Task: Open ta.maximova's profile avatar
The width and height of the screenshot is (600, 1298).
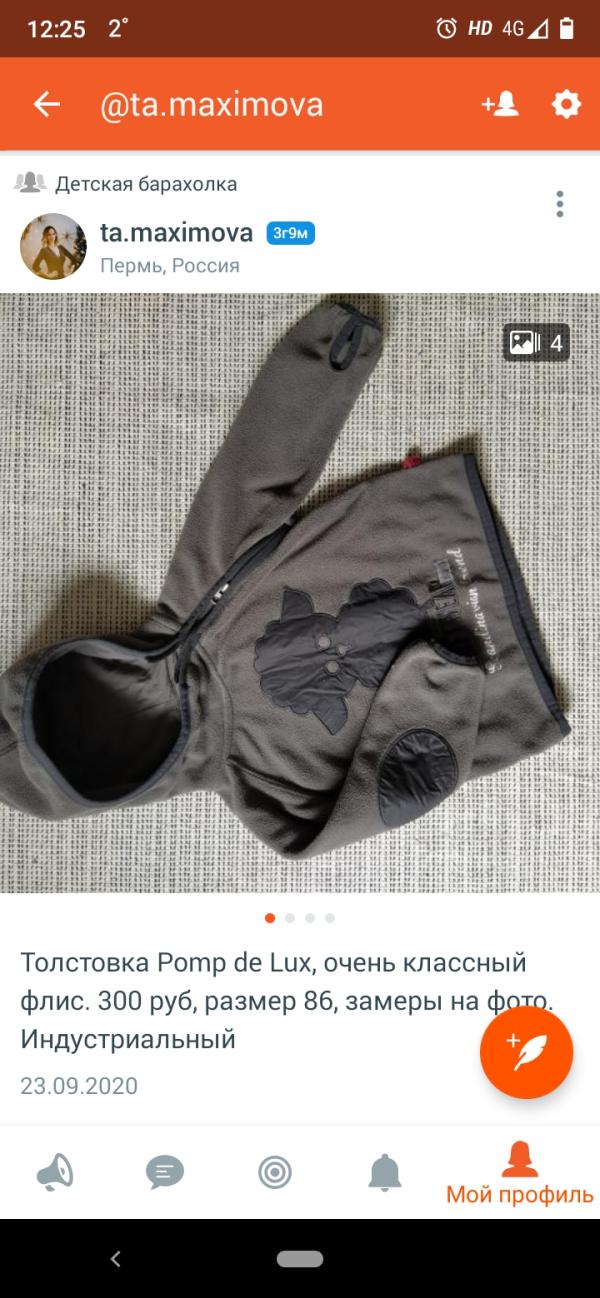Action: pos(53,246)
